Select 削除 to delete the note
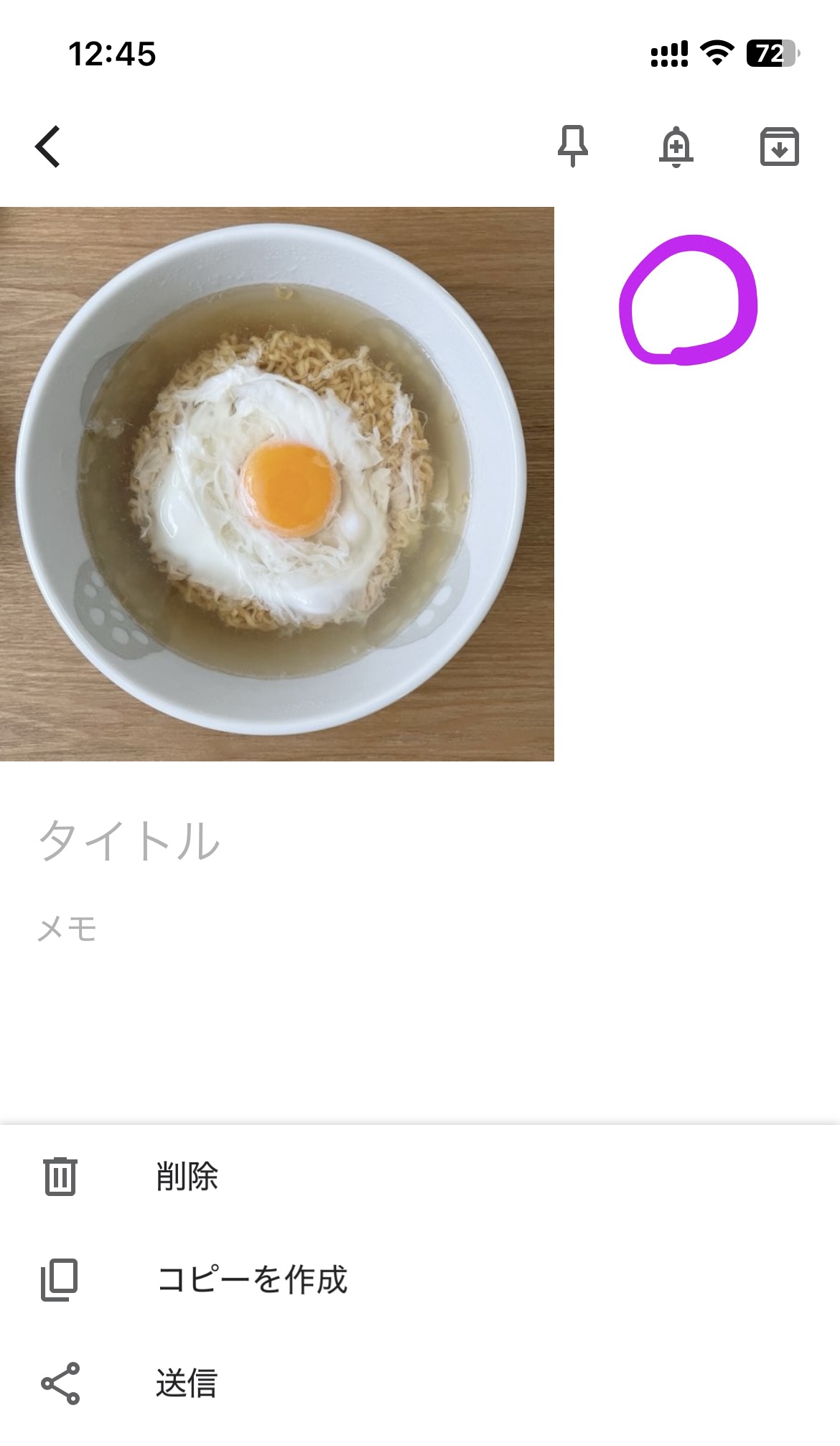Image resolution: width=840 pixels, height=1446 pixels. 187,1177
